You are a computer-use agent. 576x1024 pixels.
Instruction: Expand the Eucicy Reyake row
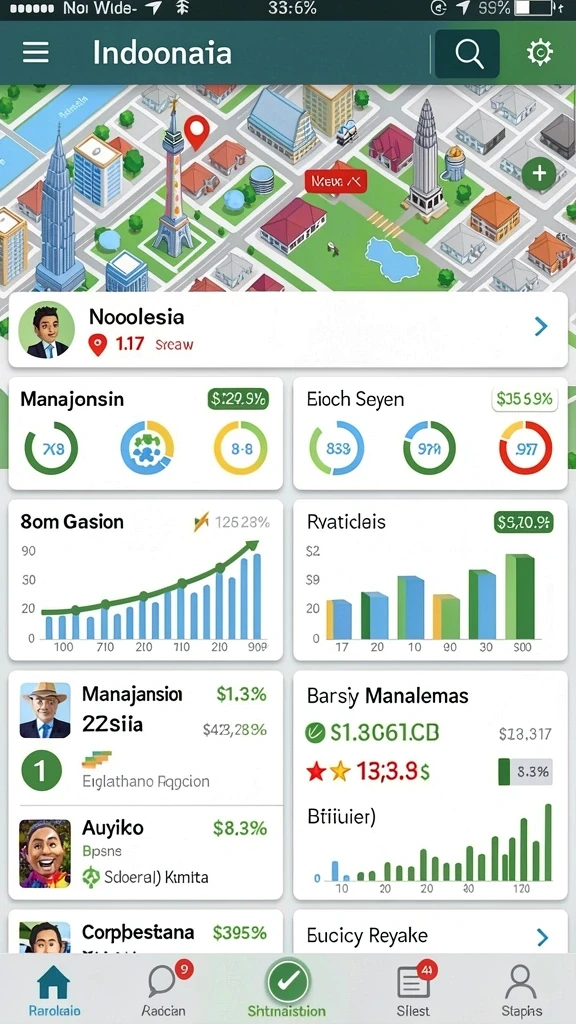point(430,934)
